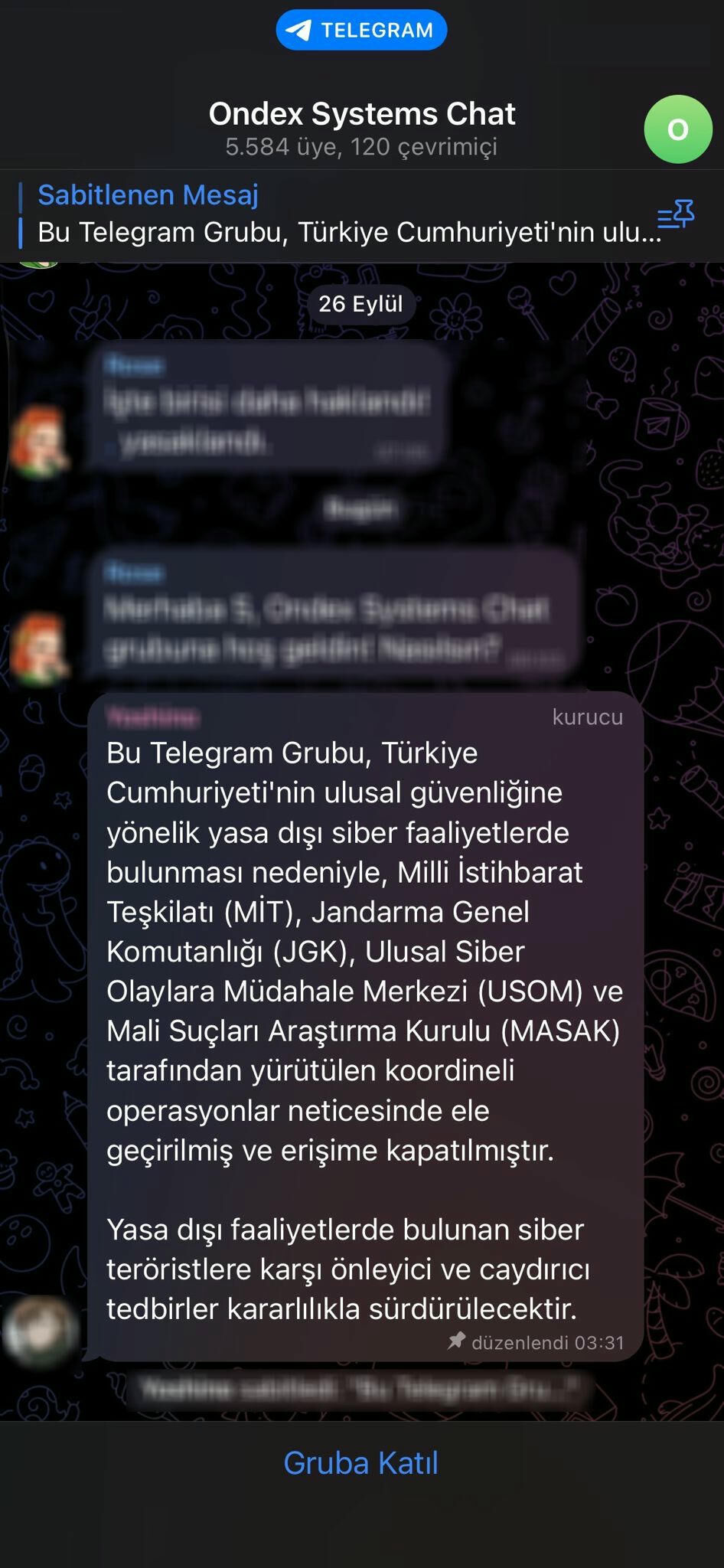The width and height of the screenshot is (724, 1568).
Task: Tap the green O group avatar
Action: (x=677, y=129)
